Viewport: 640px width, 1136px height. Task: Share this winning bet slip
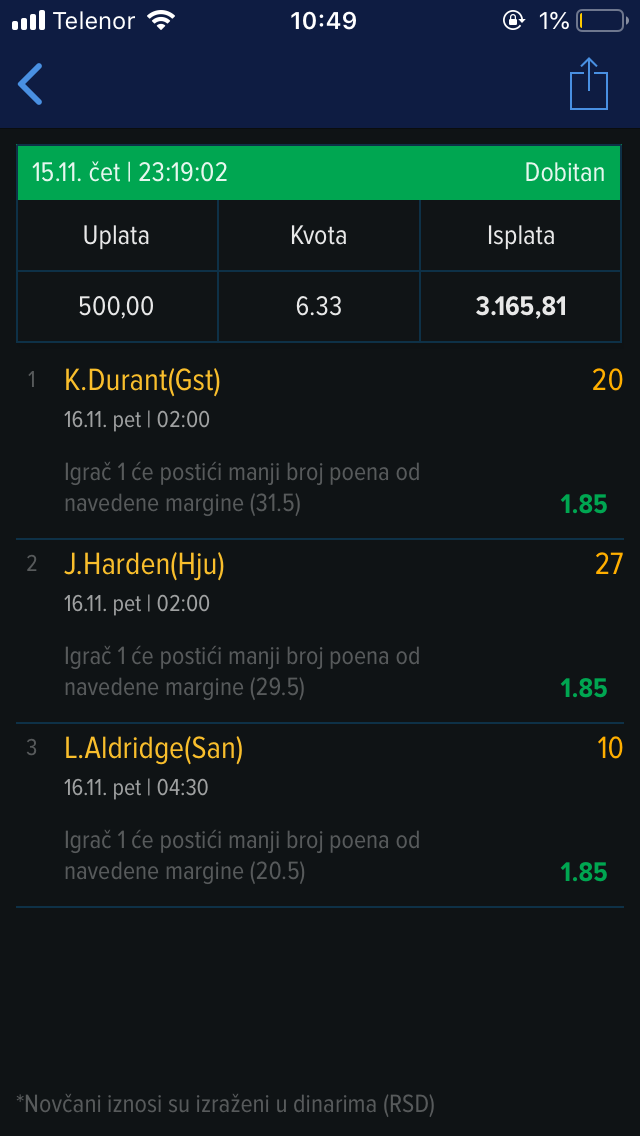coord(589,83)
